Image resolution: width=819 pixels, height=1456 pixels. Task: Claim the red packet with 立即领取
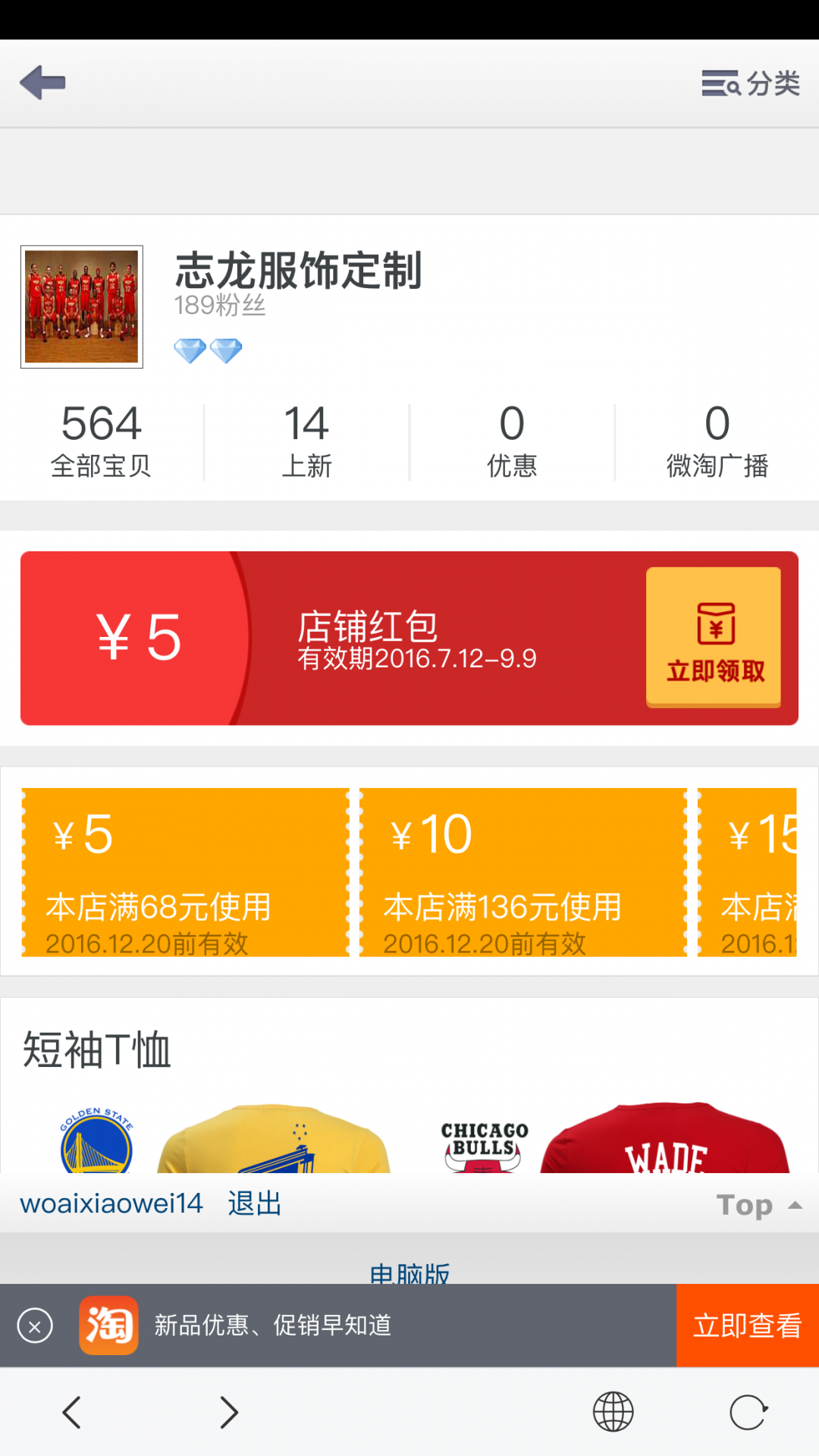click(714, 637)
